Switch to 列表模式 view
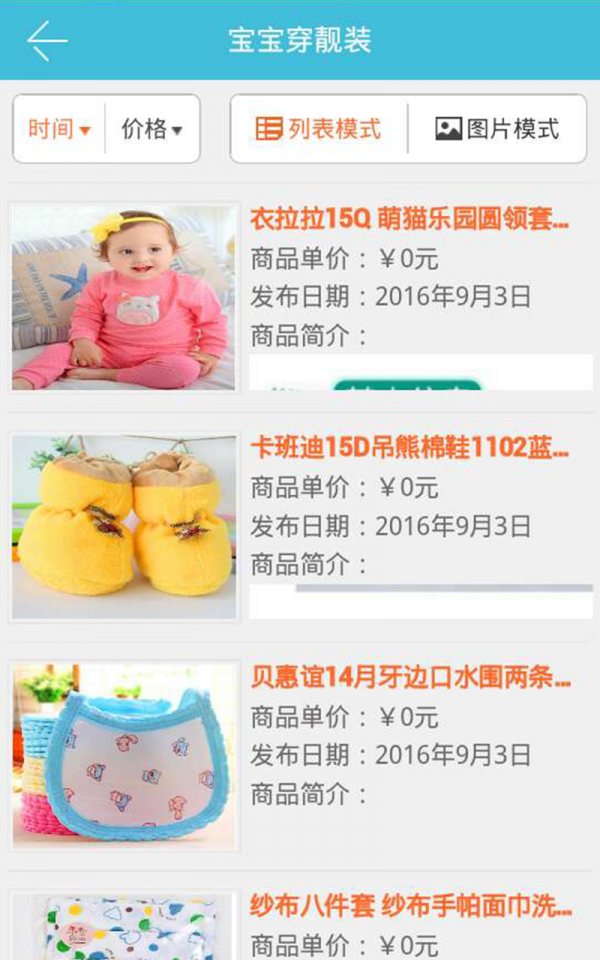Viewport: 600px width, 960px height. [319, 129]
